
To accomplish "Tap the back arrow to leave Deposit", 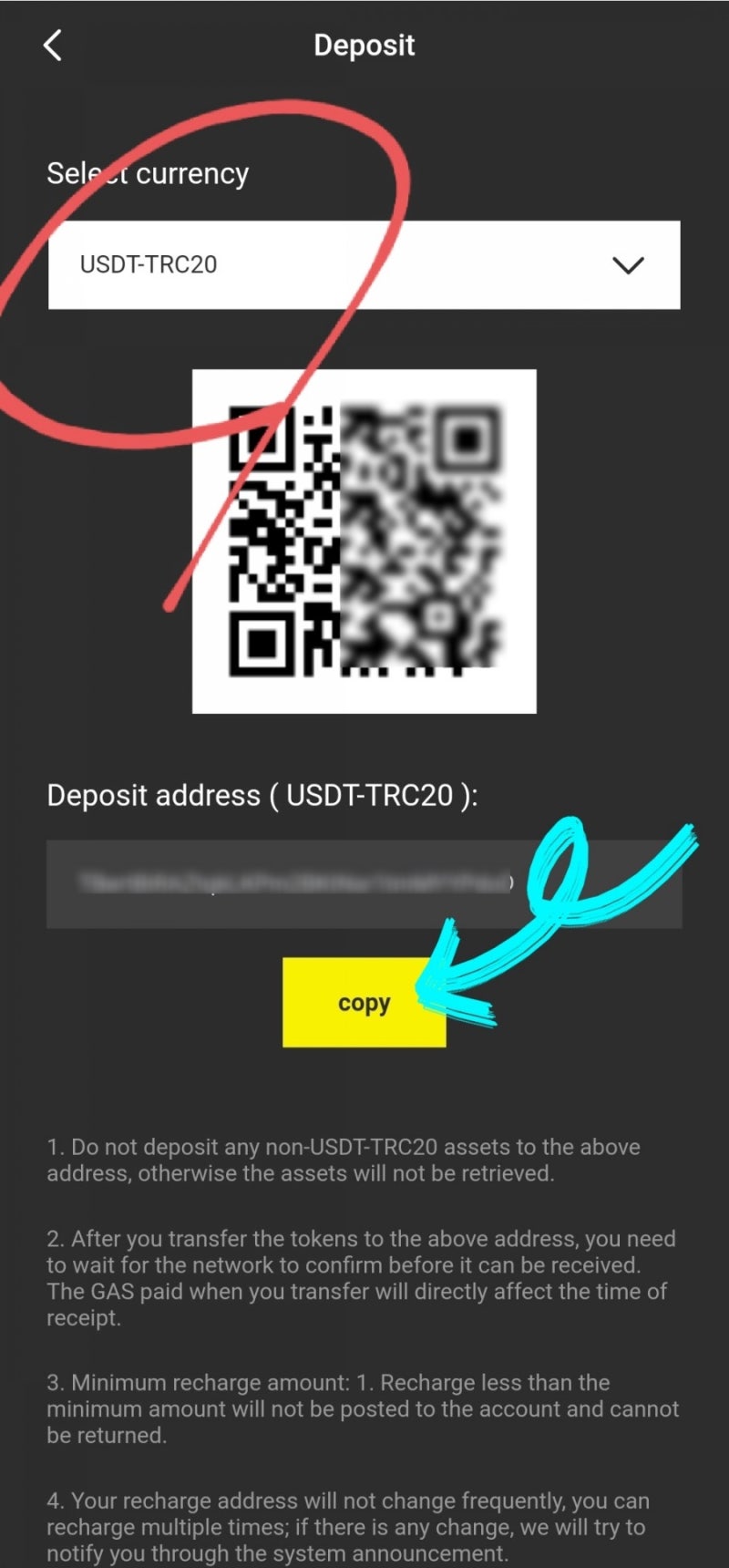I will coord(52,44).
